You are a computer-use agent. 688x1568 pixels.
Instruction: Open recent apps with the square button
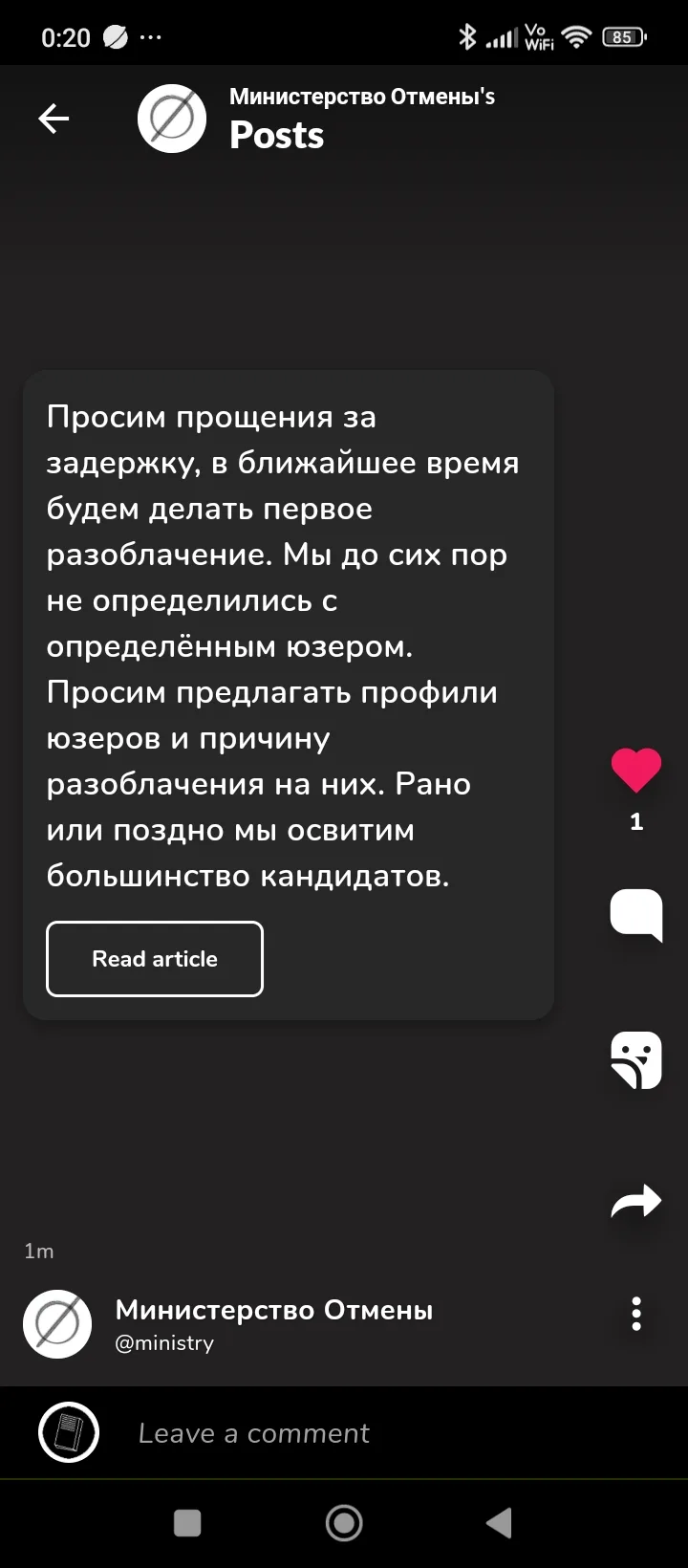click(x=187, y=1522)
